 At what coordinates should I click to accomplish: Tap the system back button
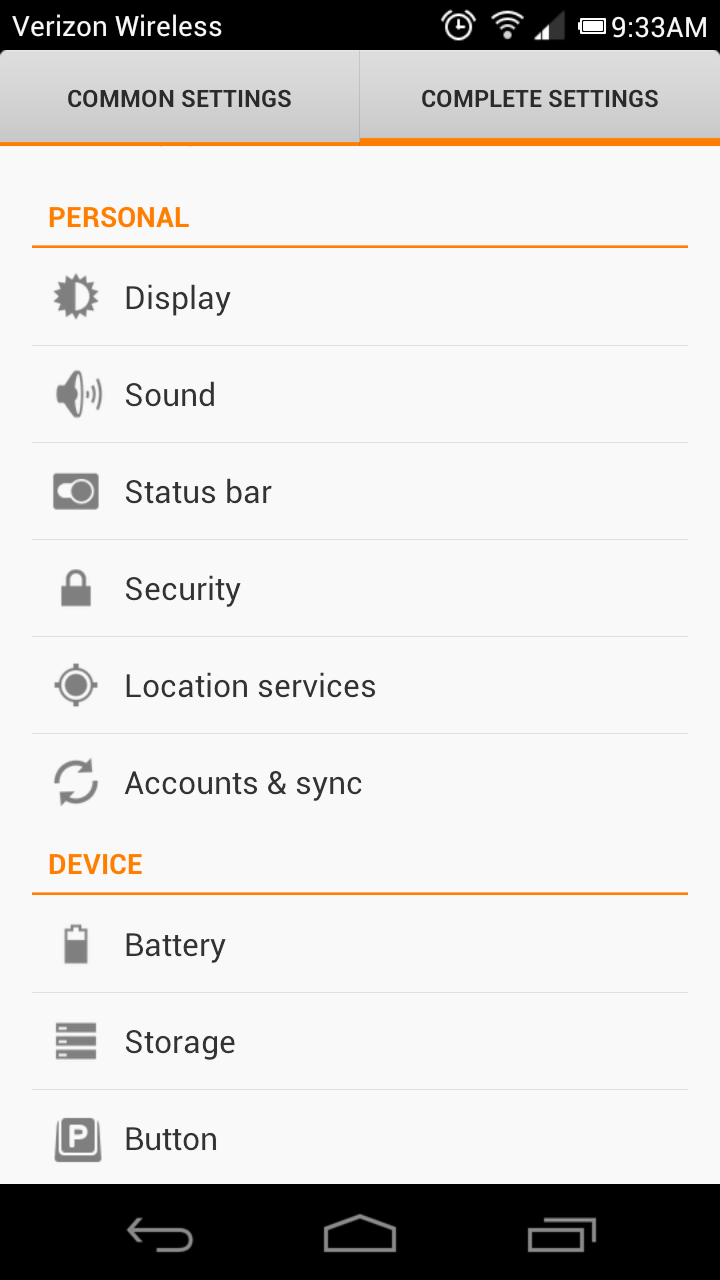coord(160,1234)
